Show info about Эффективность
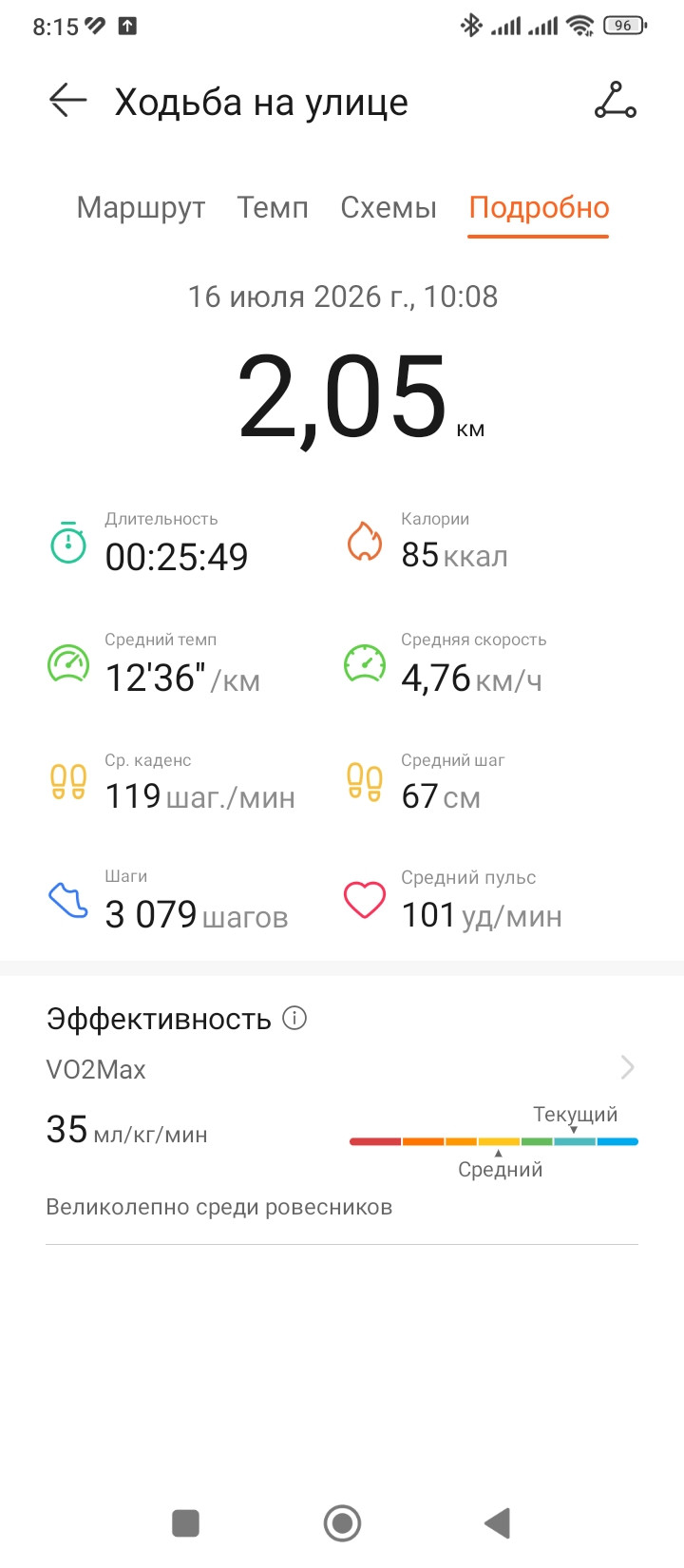This screenshot has width=684, height=1568. (295, 1019)
